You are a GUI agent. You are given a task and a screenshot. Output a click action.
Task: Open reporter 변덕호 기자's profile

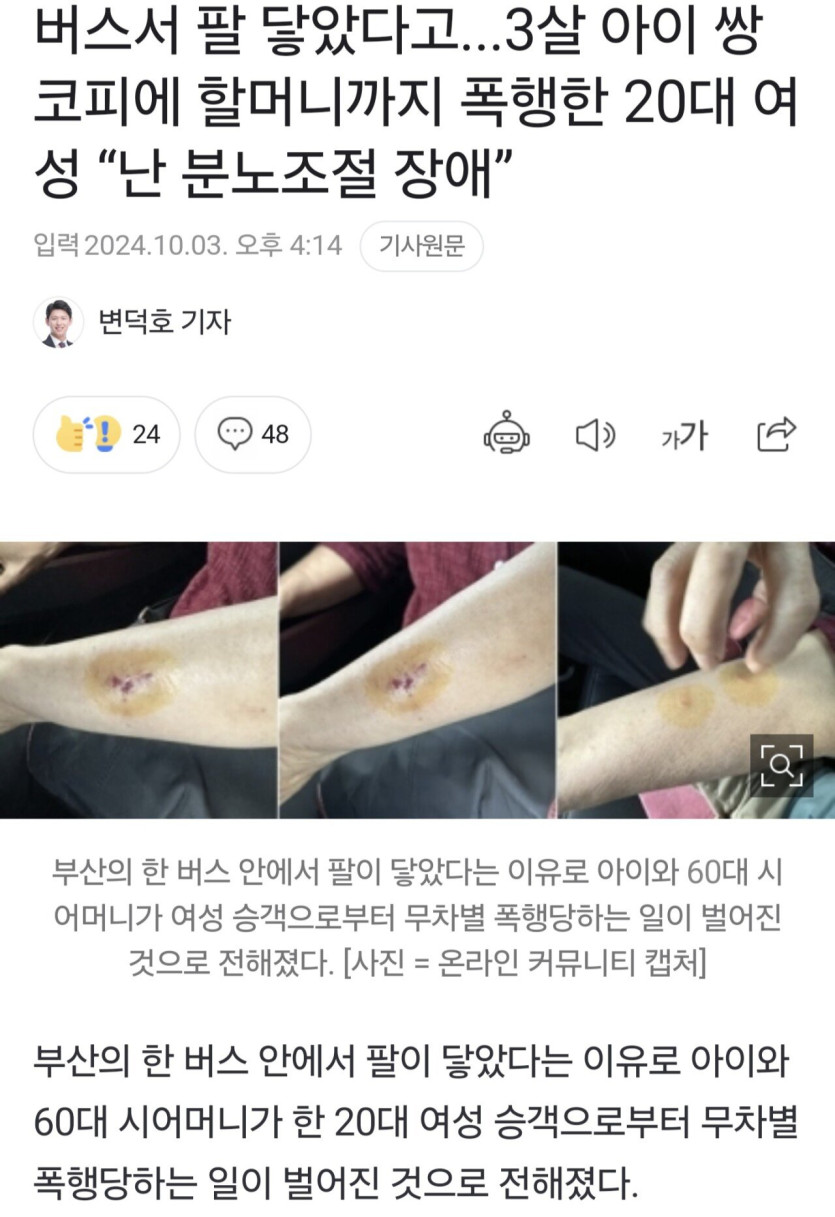(163, 321)
